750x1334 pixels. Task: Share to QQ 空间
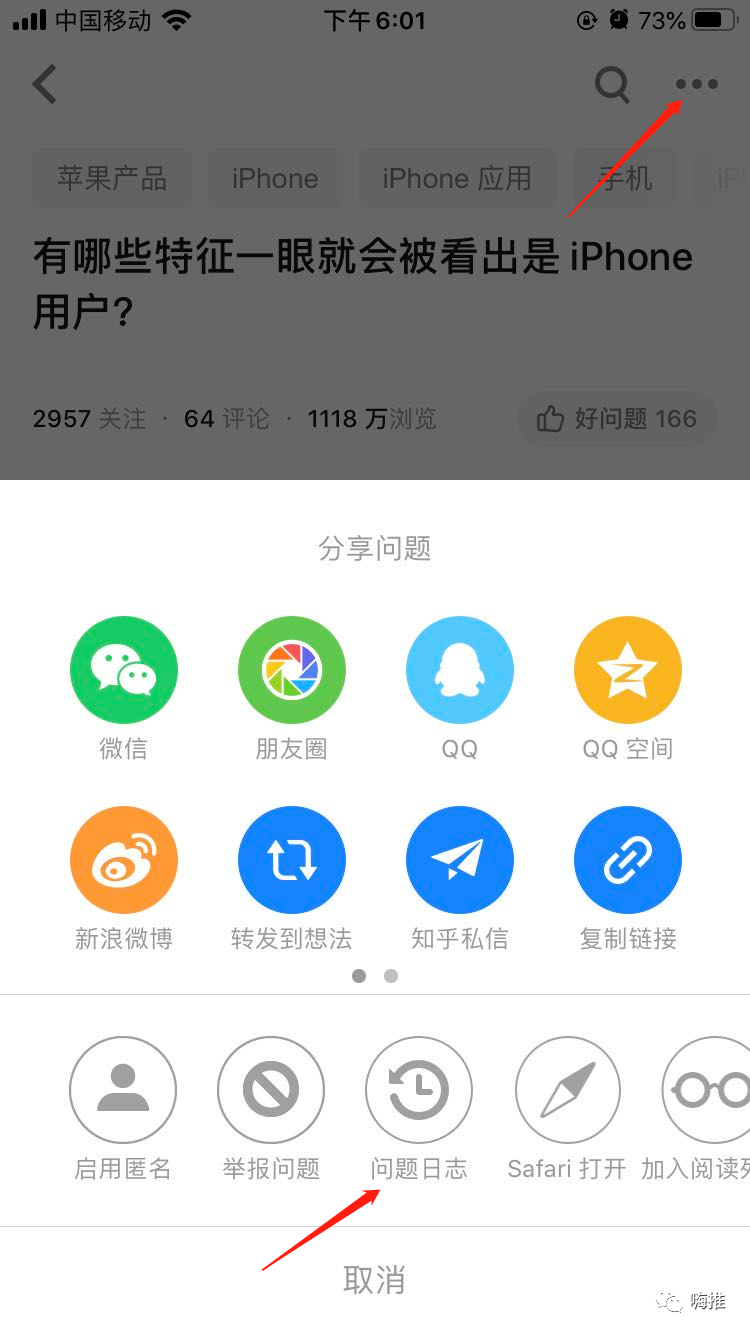627,670
